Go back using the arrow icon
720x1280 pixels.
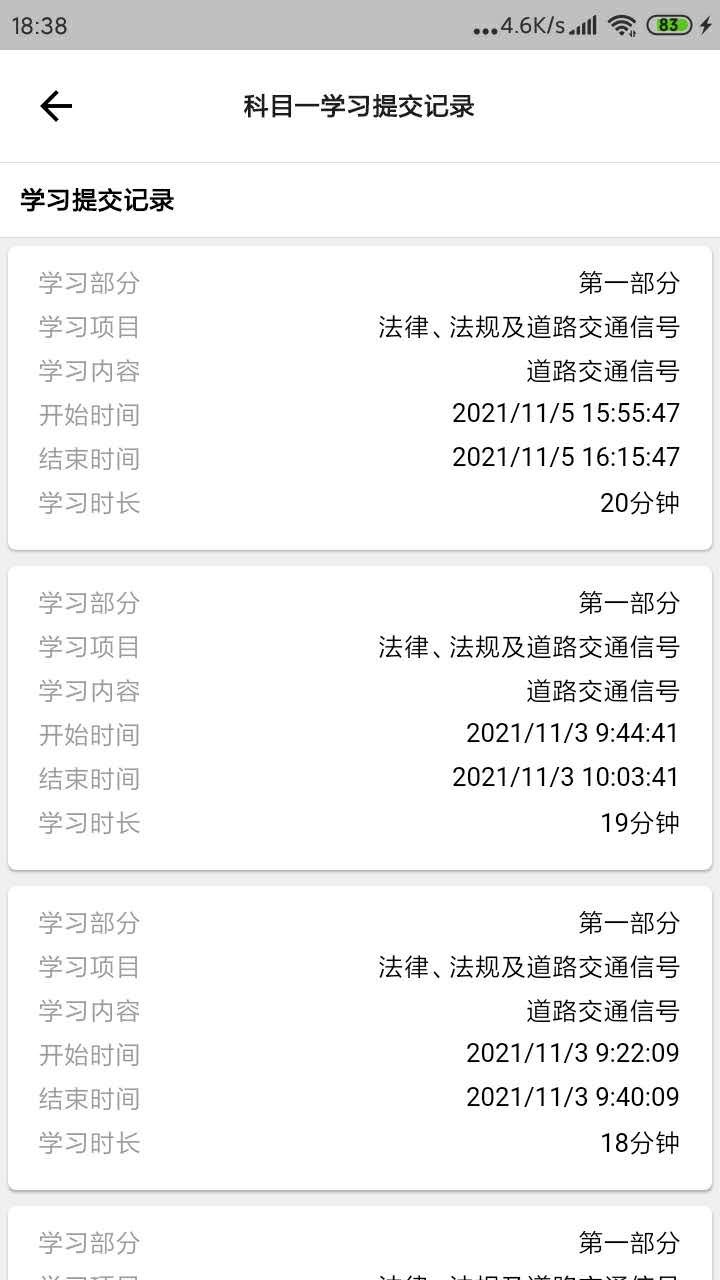[56, 106]
